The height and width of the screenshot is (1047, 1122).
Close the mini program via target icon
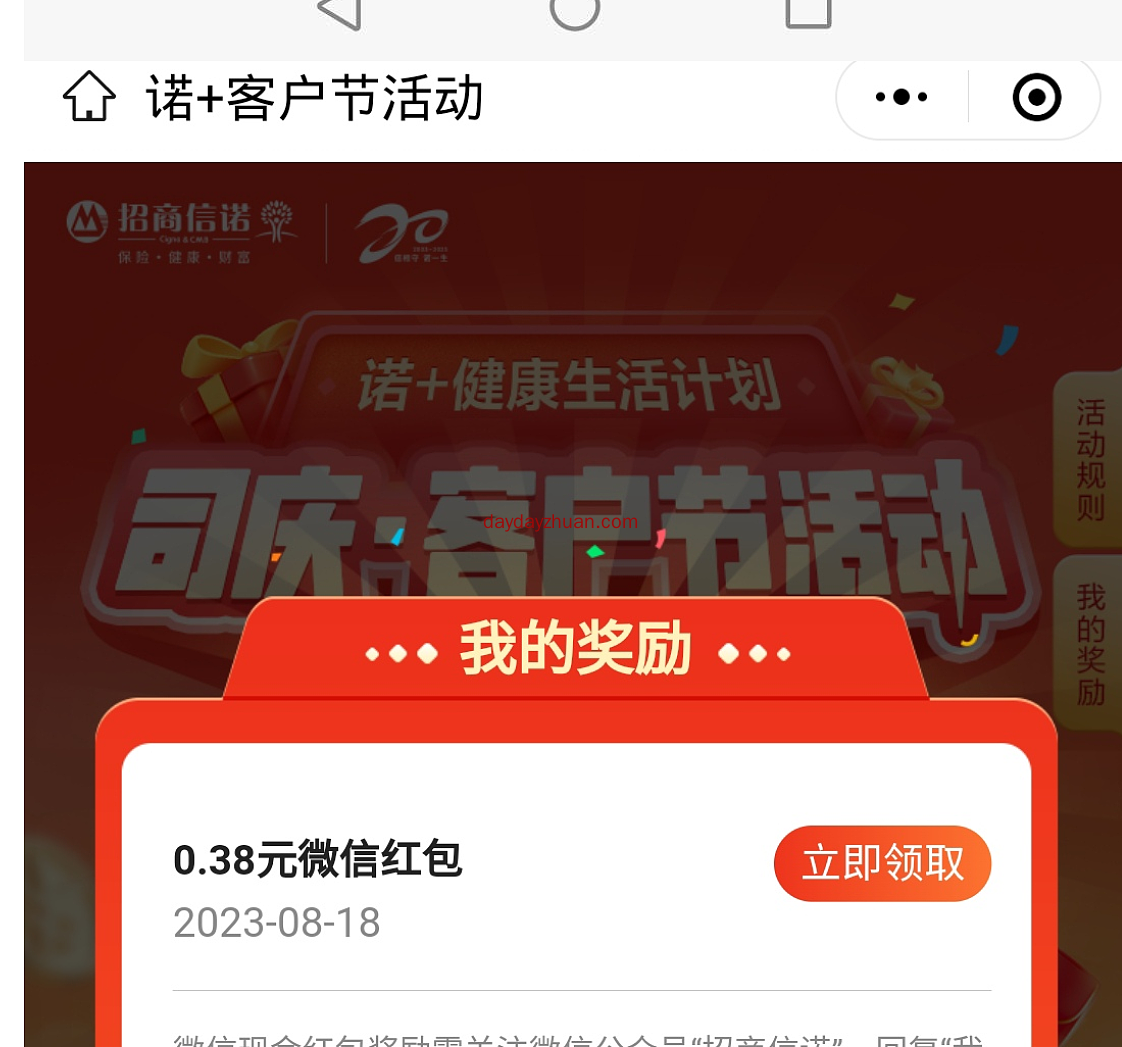pyautogui.click(x=1036, y=97)
